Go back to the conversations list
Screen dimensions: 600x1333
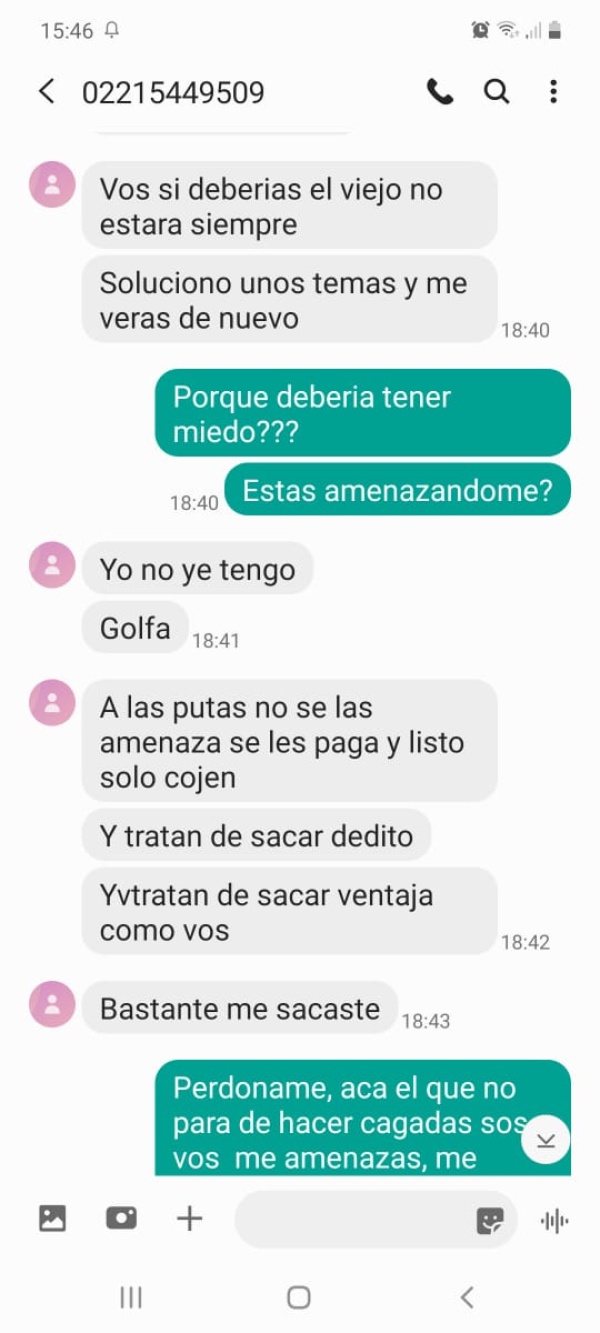tap(46, 92)
